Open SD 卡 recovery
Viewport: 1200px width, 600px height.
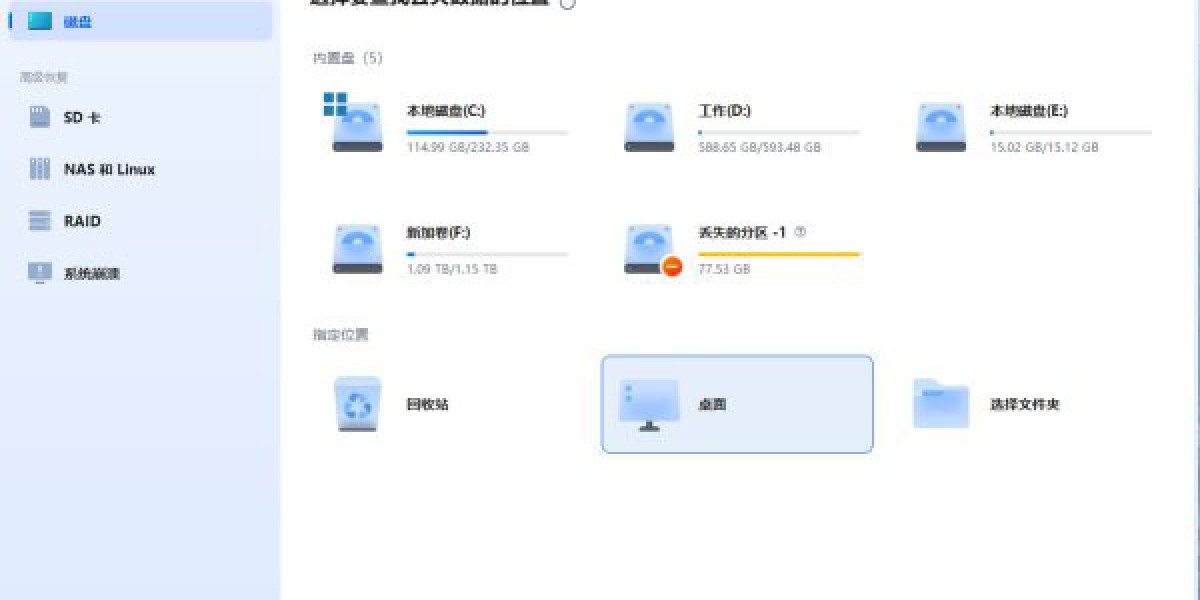point(82,117)
